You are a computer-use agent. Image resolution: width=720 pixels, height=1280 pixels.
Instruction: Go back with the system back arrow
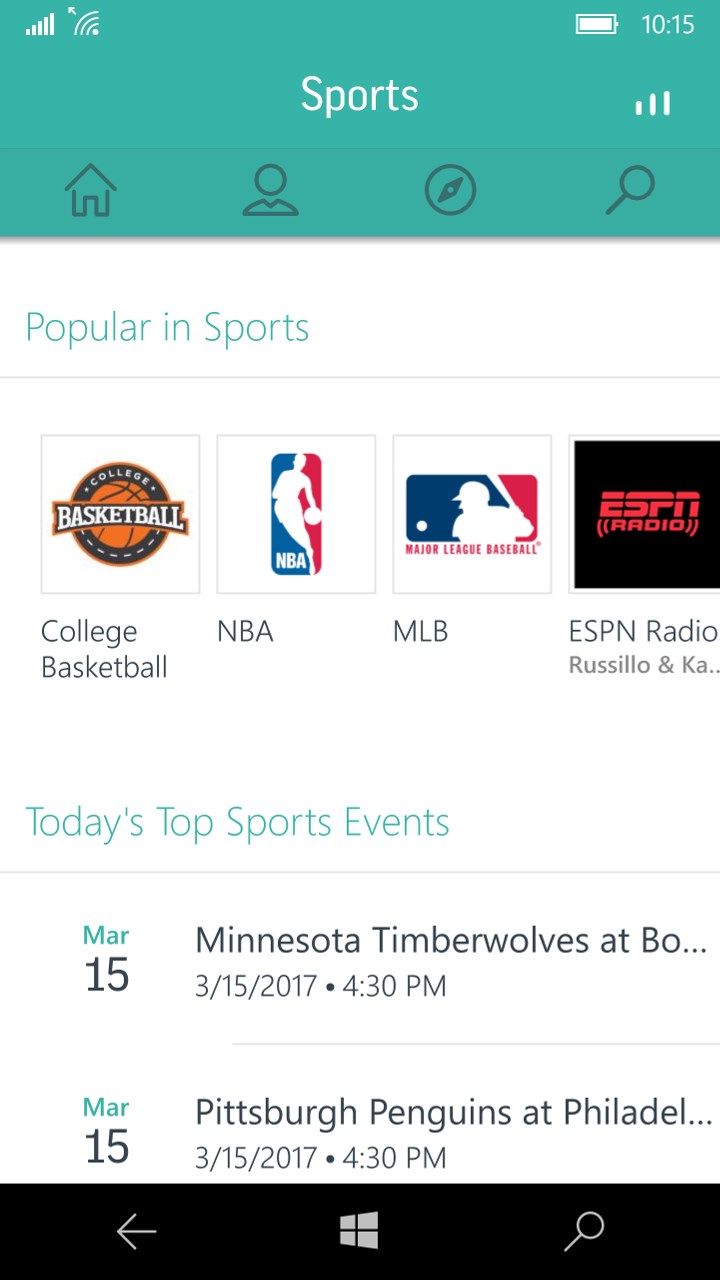(136, 1232)
